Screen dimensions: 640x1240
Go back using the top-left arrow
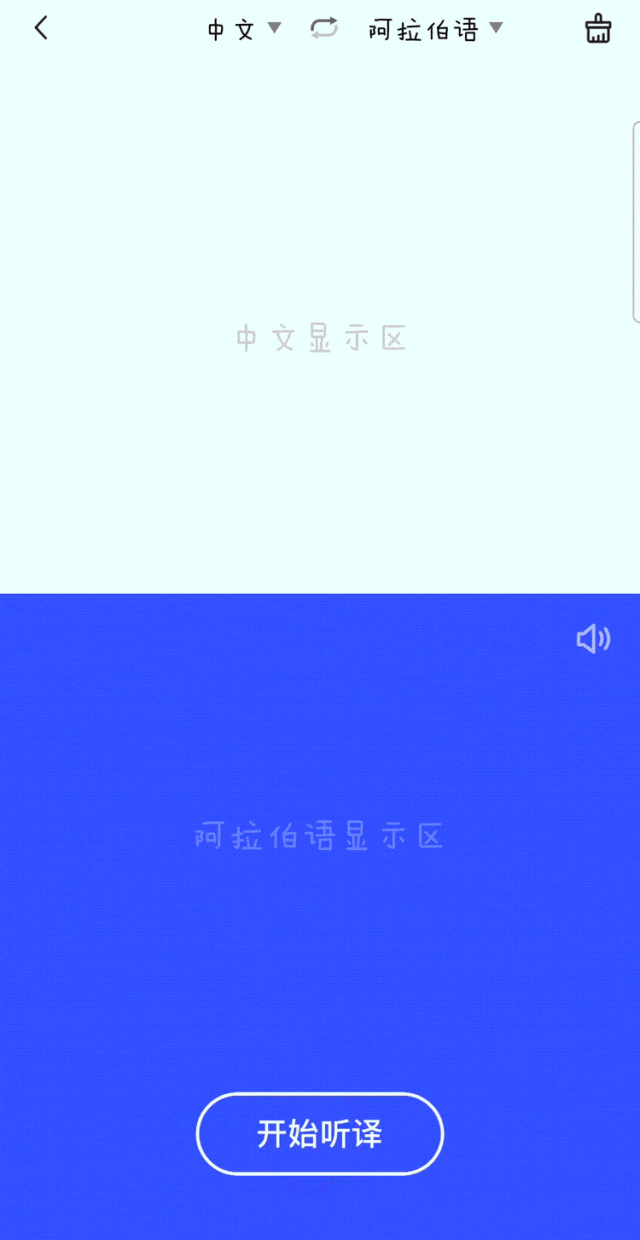tap(41, 28)
